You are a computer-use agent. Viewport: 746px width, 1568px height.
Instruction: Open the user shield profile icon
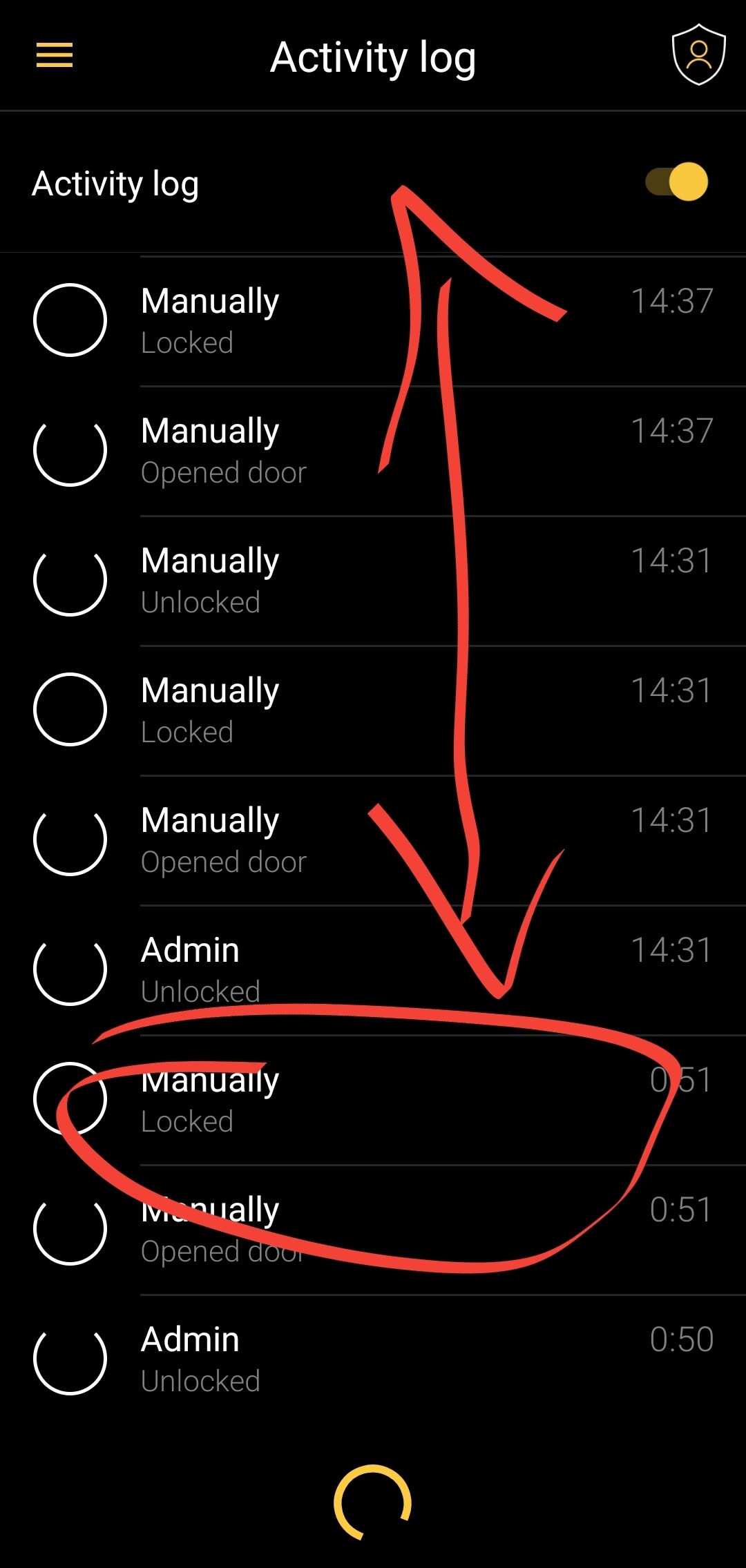(699, 55)
